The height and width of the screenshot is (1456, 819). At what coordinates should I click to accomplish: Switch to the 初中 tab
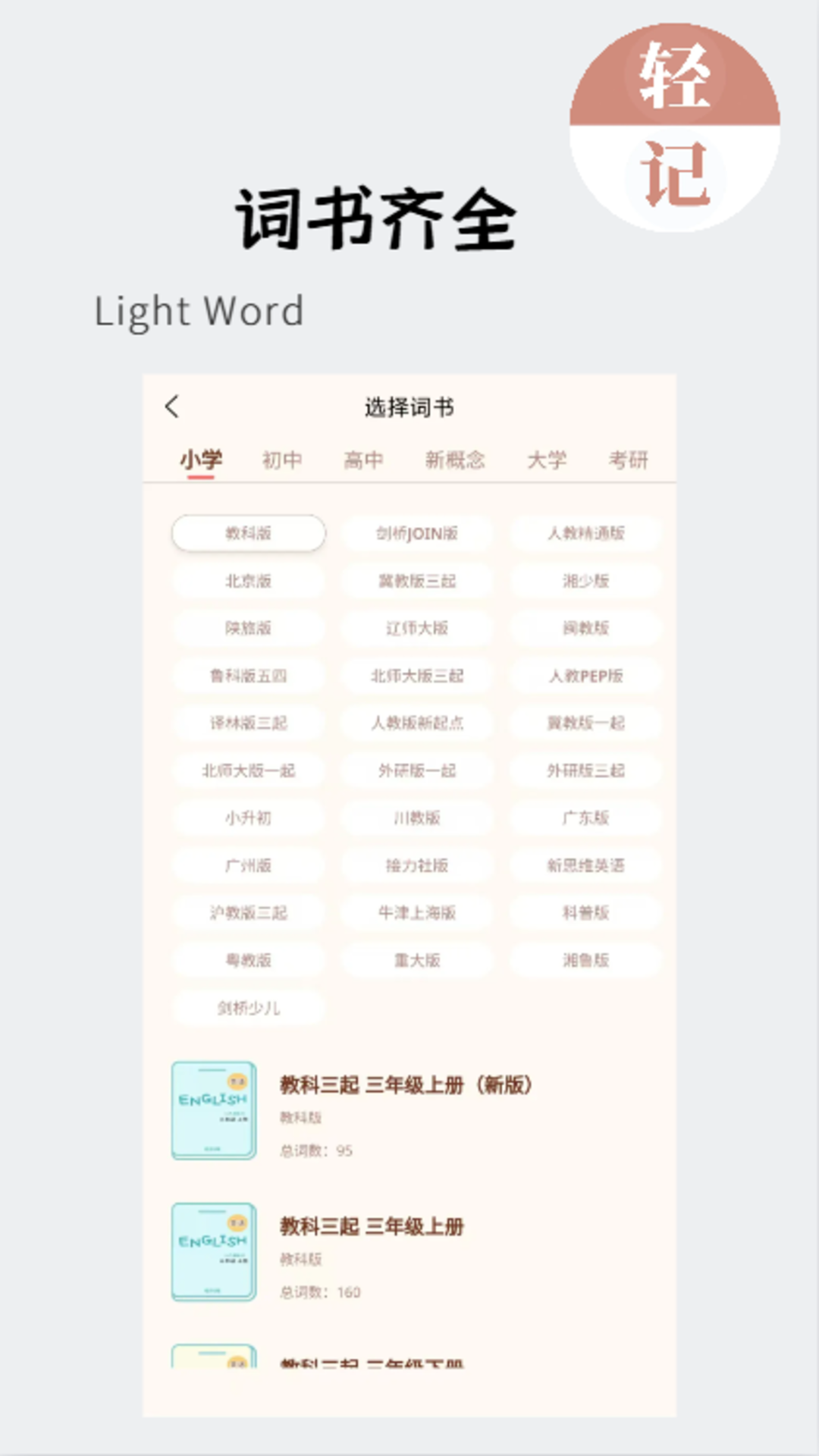coord(281,460)
